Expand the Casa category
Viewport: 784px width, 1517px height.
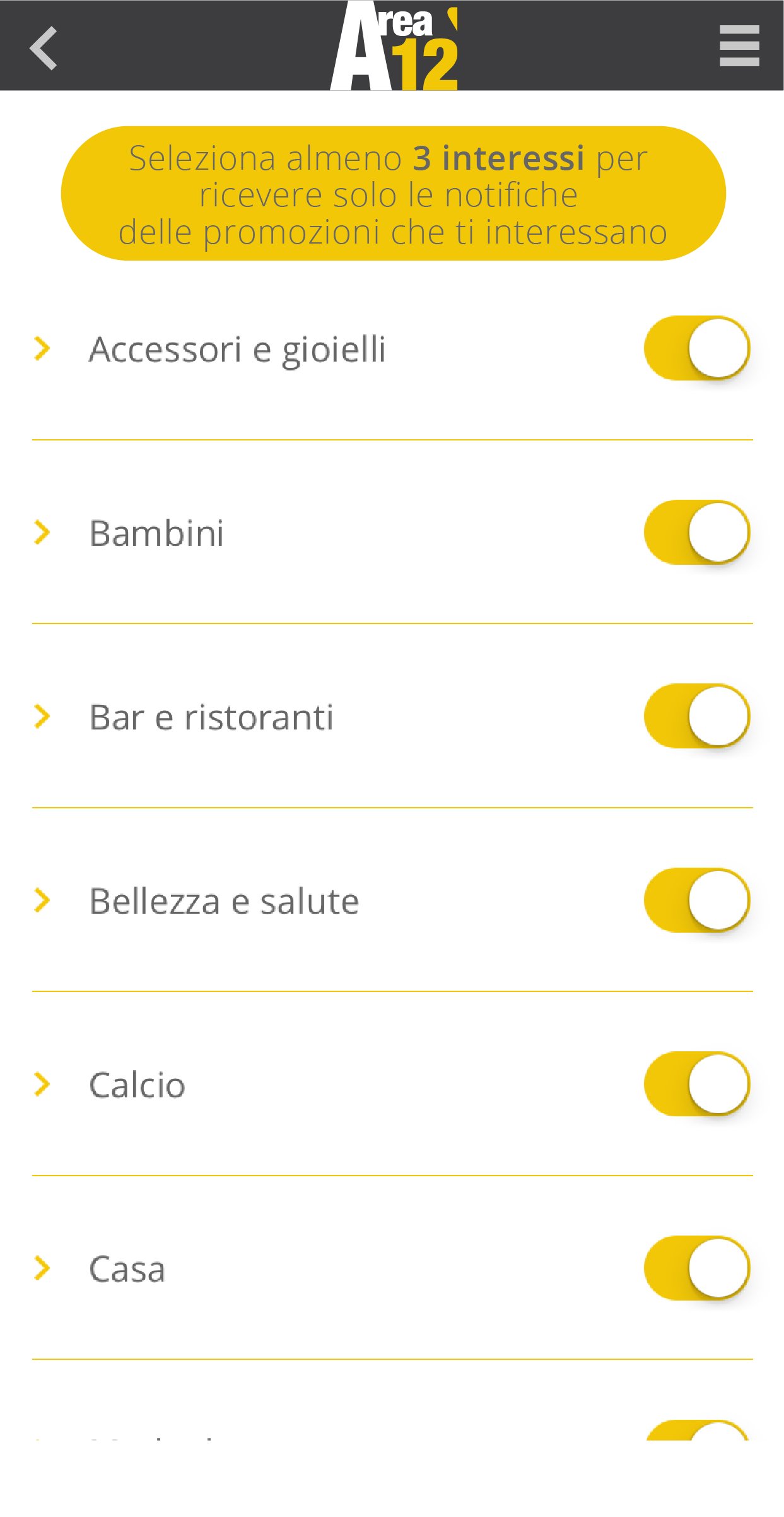tap(42, 1268)
